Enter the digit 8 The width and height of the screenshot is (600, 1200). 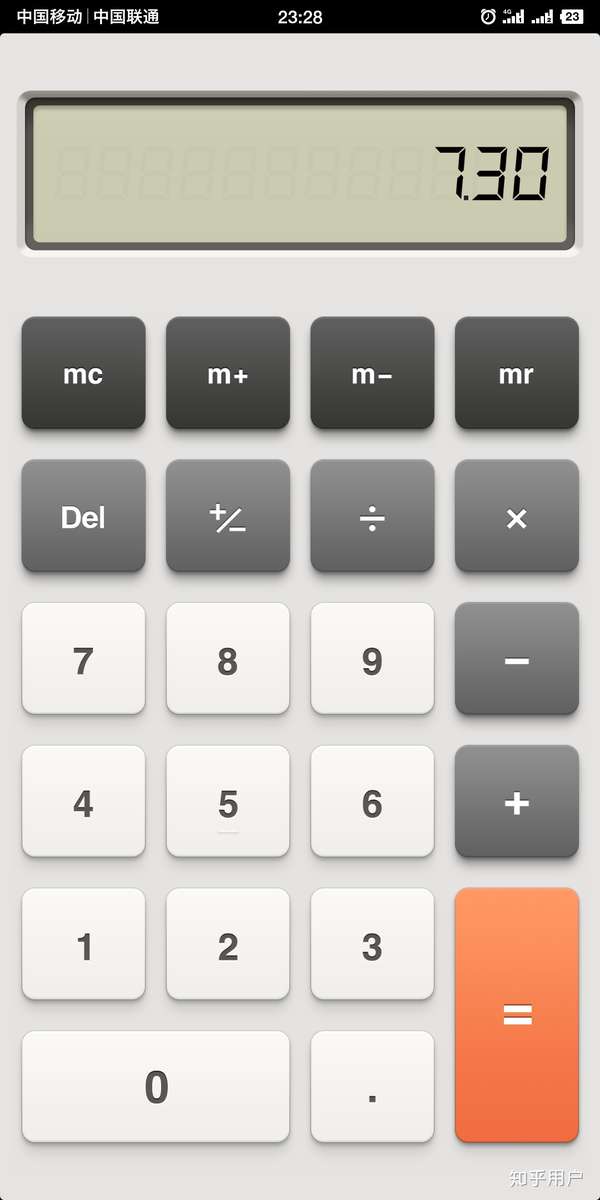(228, 659)
